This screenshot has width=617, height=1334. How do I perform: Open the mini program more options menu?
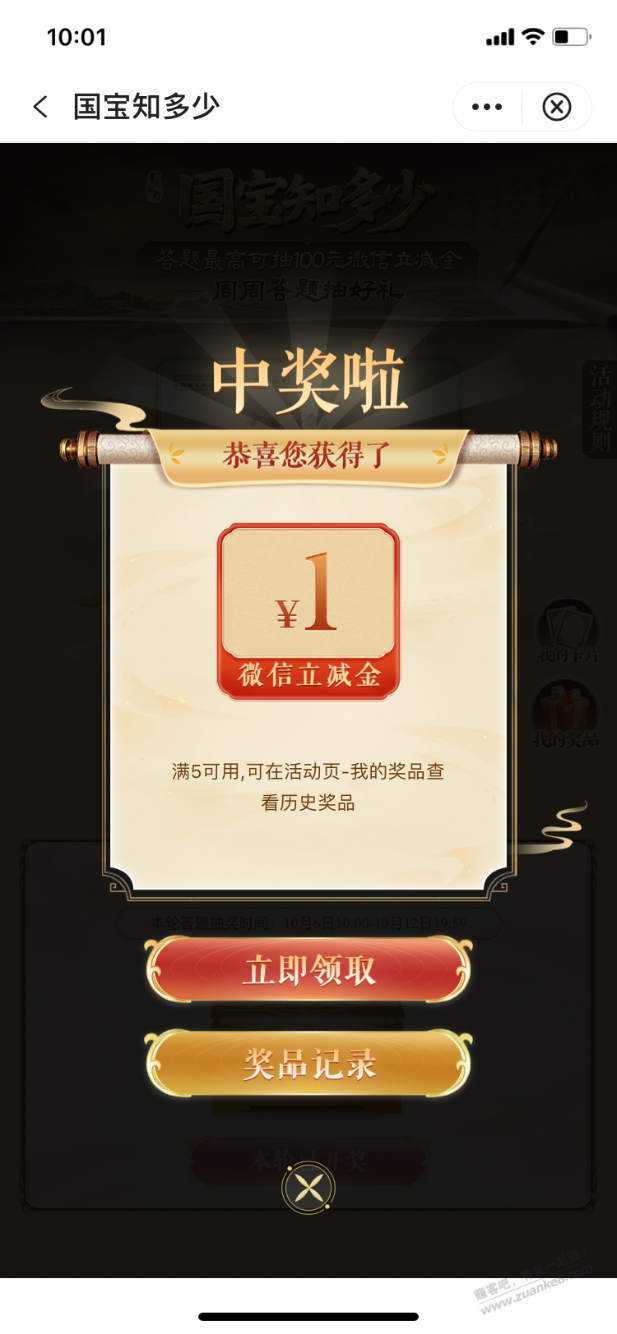coord(487,107)
